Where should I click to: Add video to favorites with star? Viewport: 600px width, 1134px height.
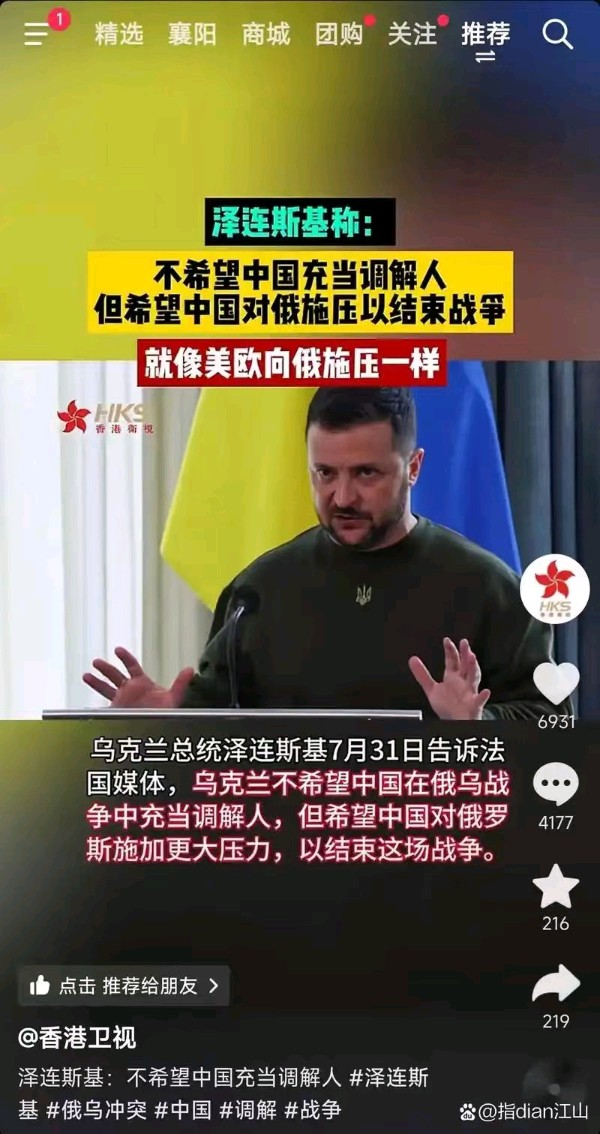[555, 887]
